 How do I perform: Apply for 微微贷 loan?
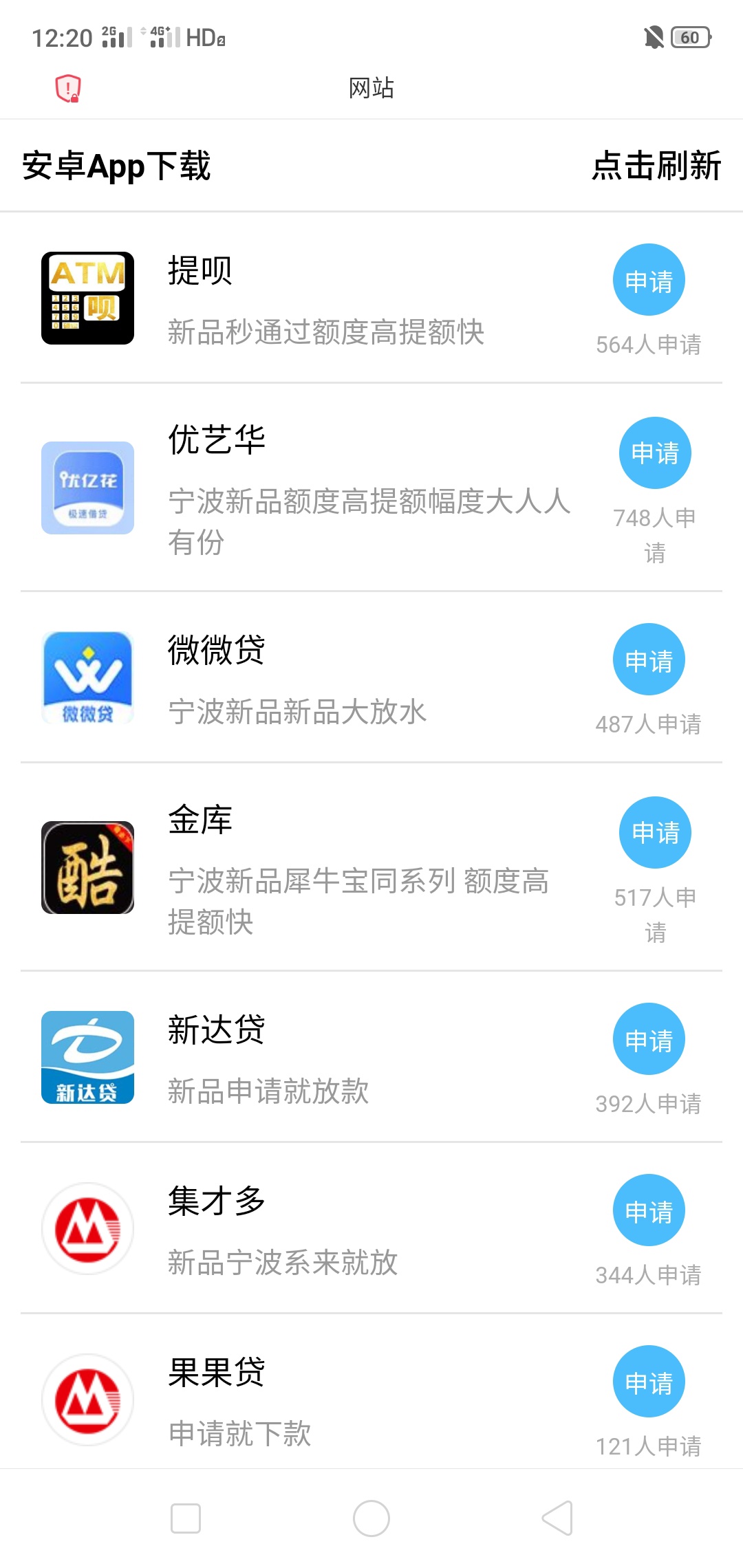(x=649, y=660)
